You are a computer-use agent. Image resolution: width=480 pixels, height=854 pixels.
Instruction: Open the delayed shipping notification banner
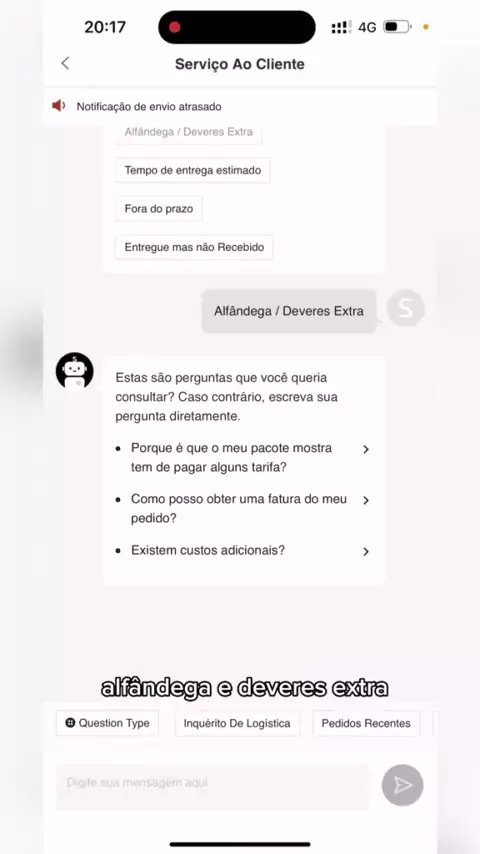(240, 106)
